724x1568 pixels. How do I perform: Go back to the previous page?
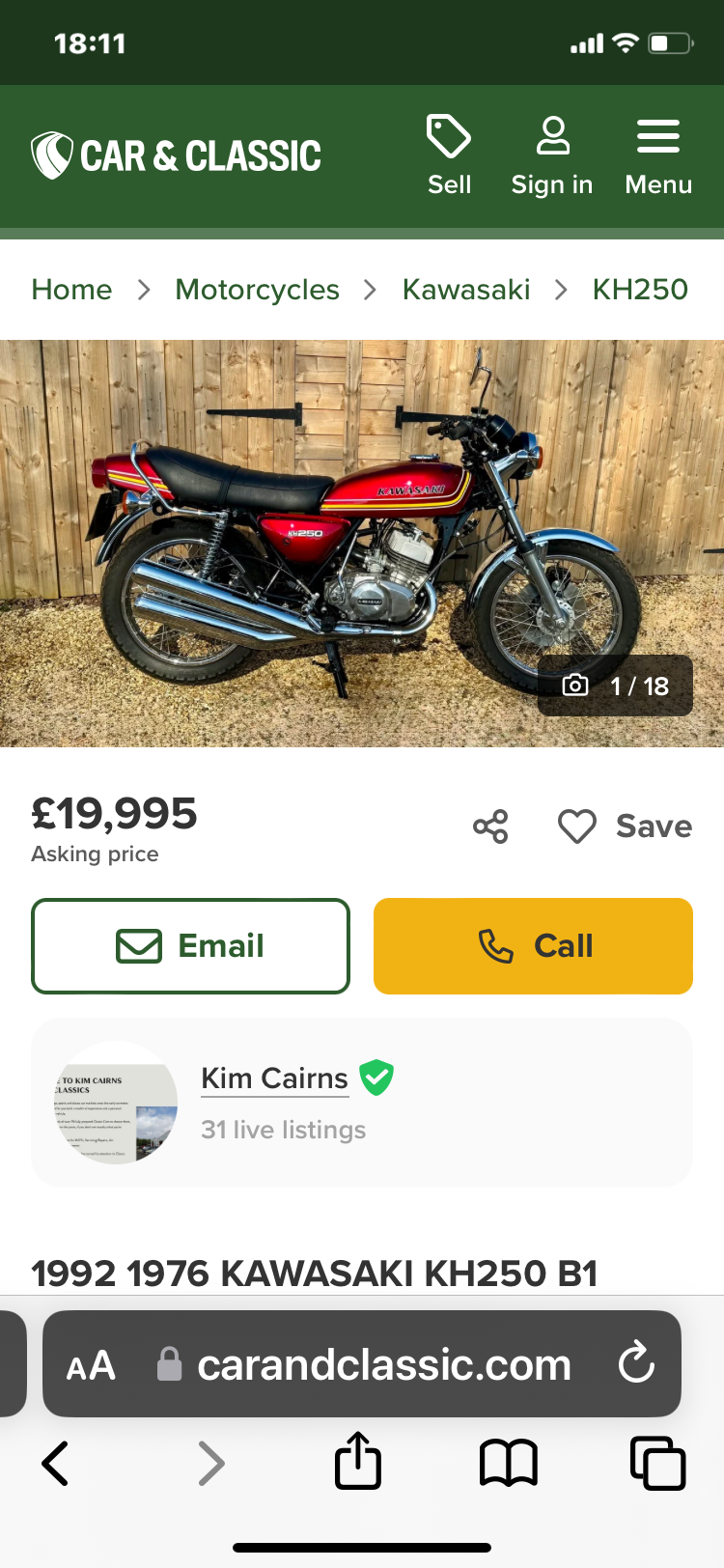pyautogui.click(x=55, y=1464)
